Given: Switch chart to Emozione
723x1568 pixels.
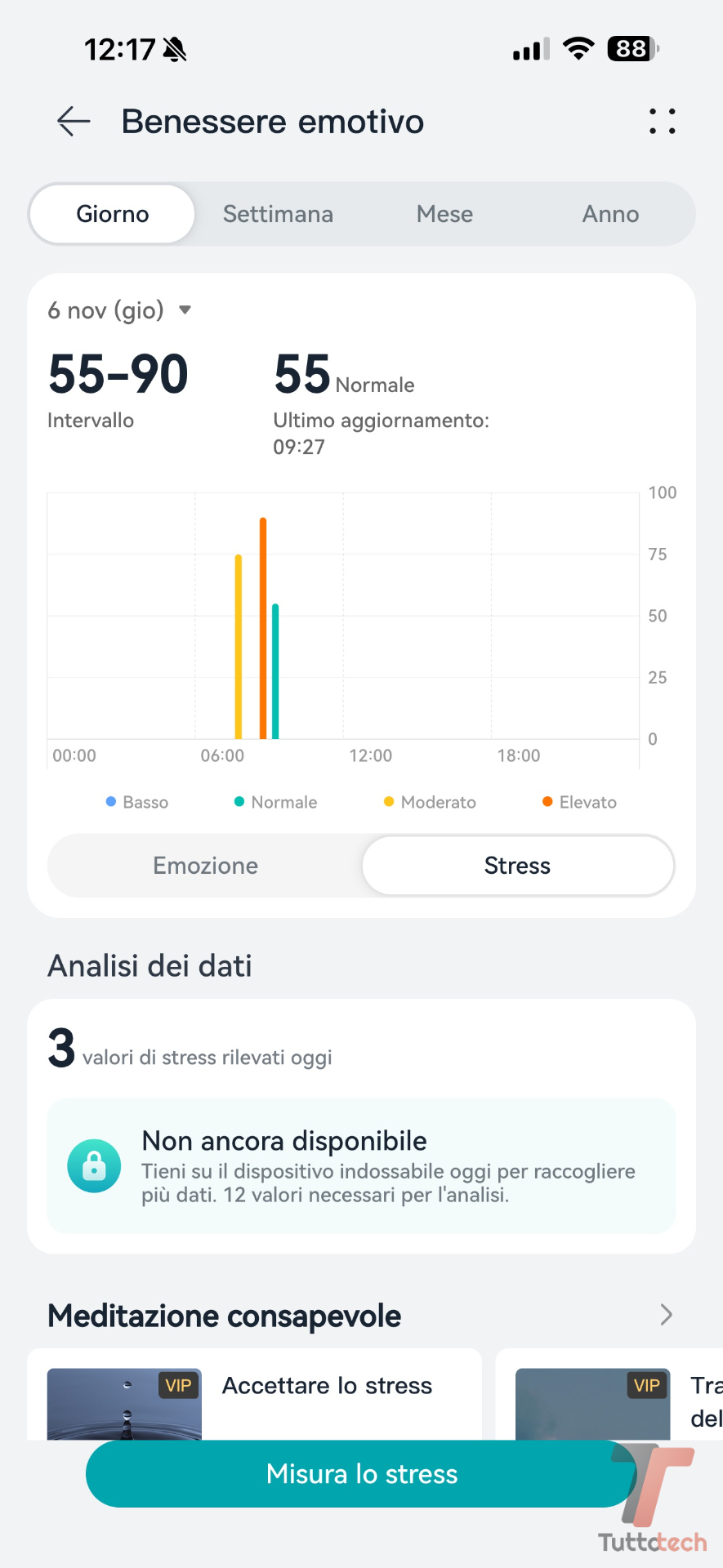Looking at the screenshot, I should pos(205,866).
